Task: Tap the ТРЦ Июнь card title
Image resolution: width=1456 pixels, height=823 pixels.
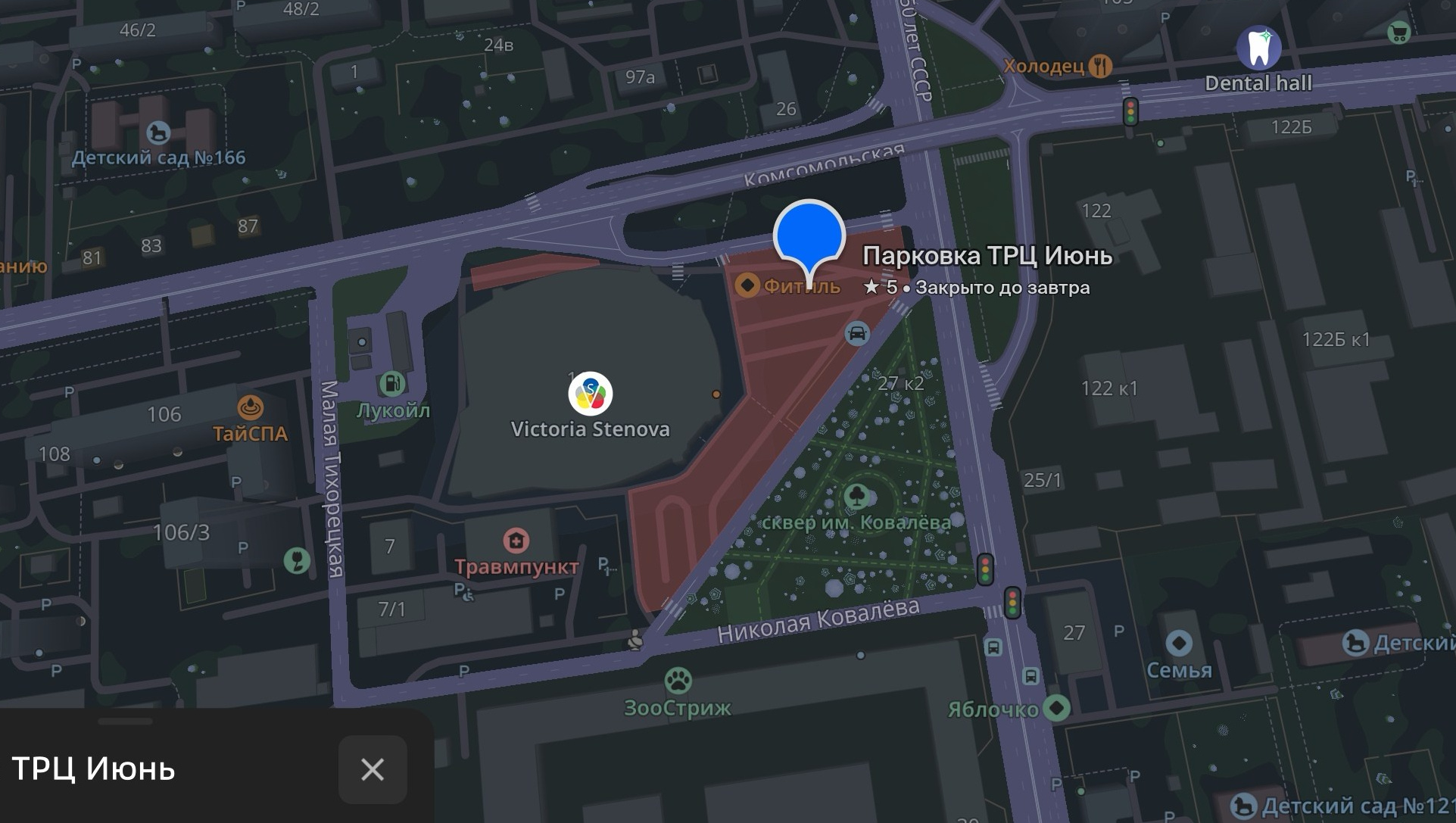Action: pyautogui.click(x=94, y=769)
